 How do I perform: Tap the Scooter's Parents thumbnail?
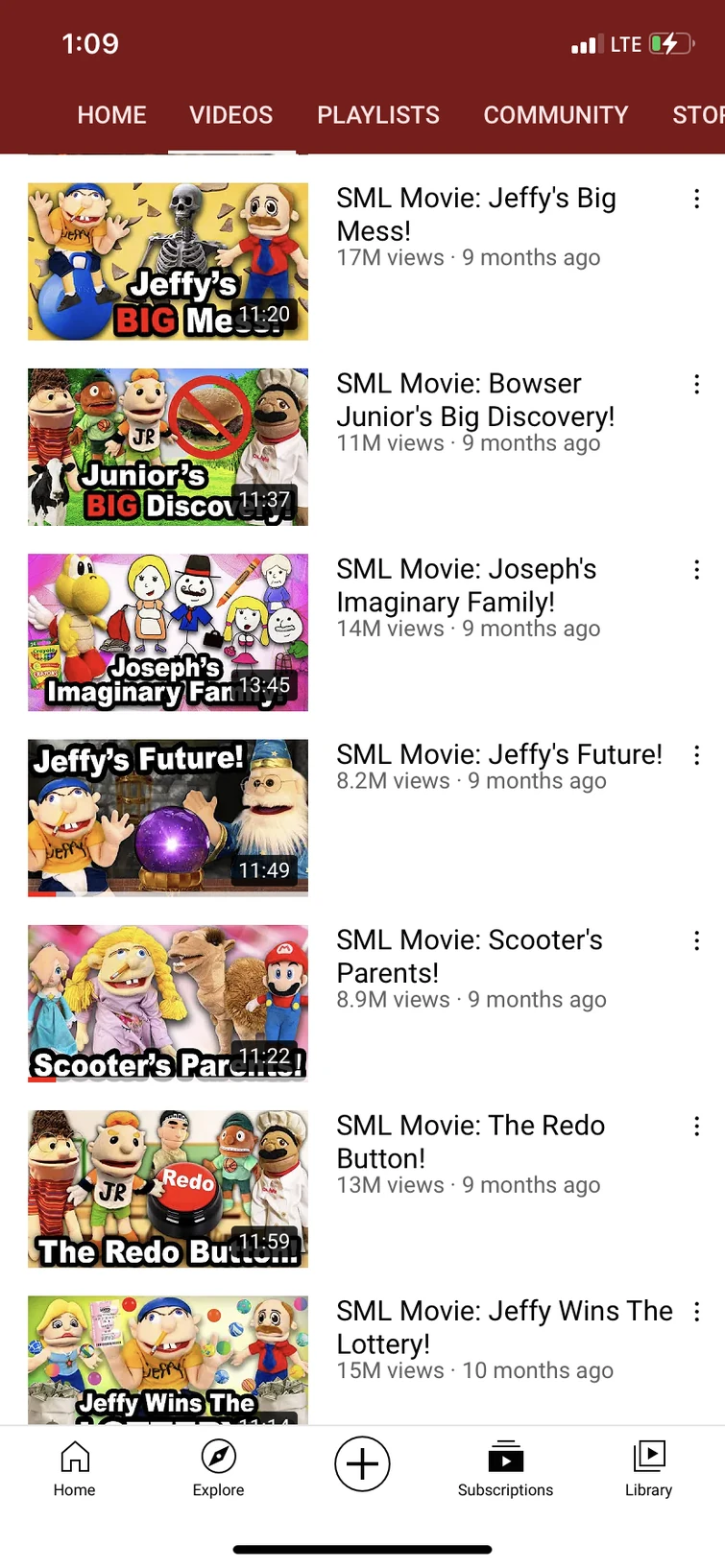click(168, 1004)
